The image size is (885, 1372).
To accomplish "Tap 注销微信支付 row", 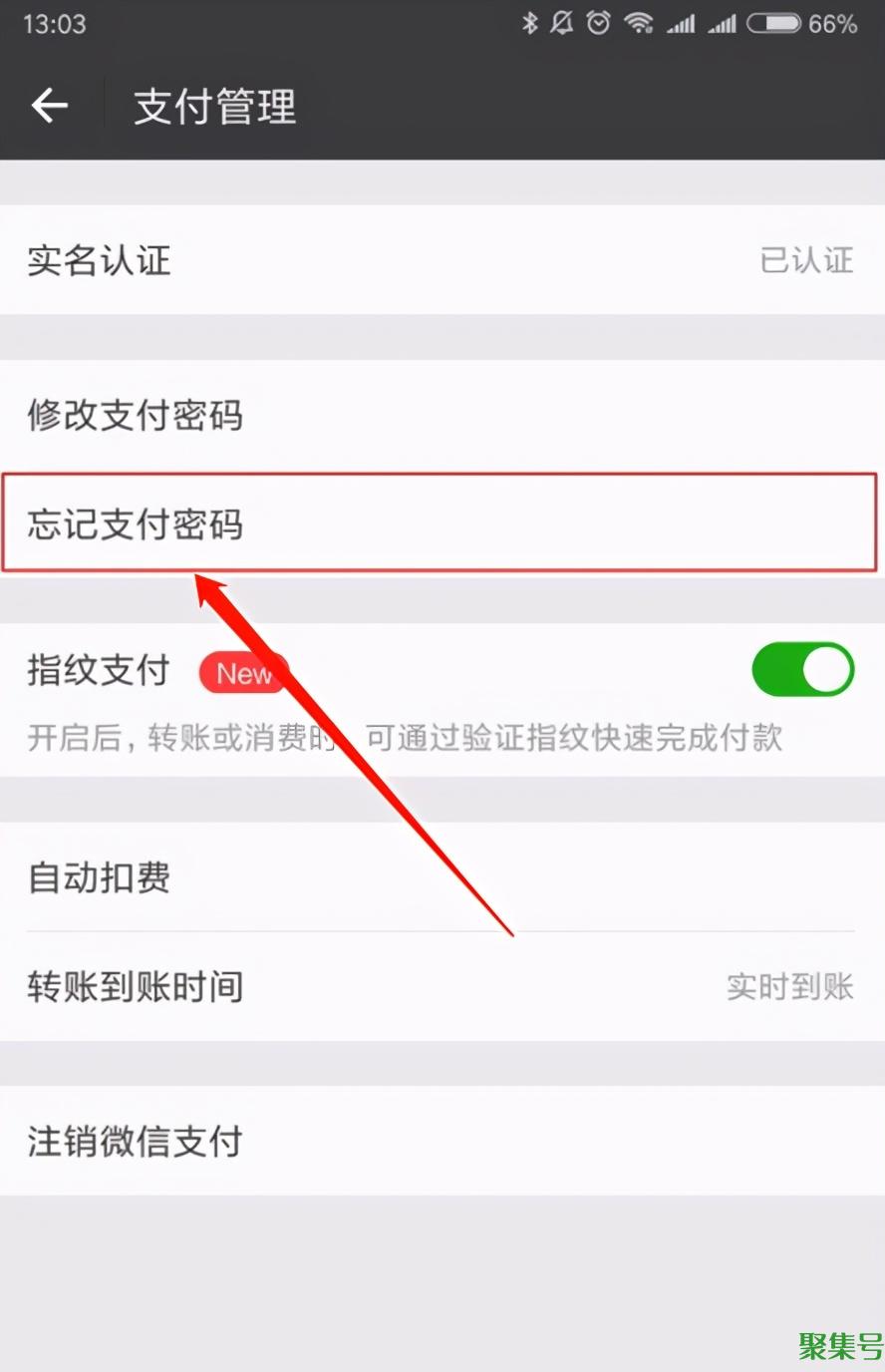I will coord(442,1142).
